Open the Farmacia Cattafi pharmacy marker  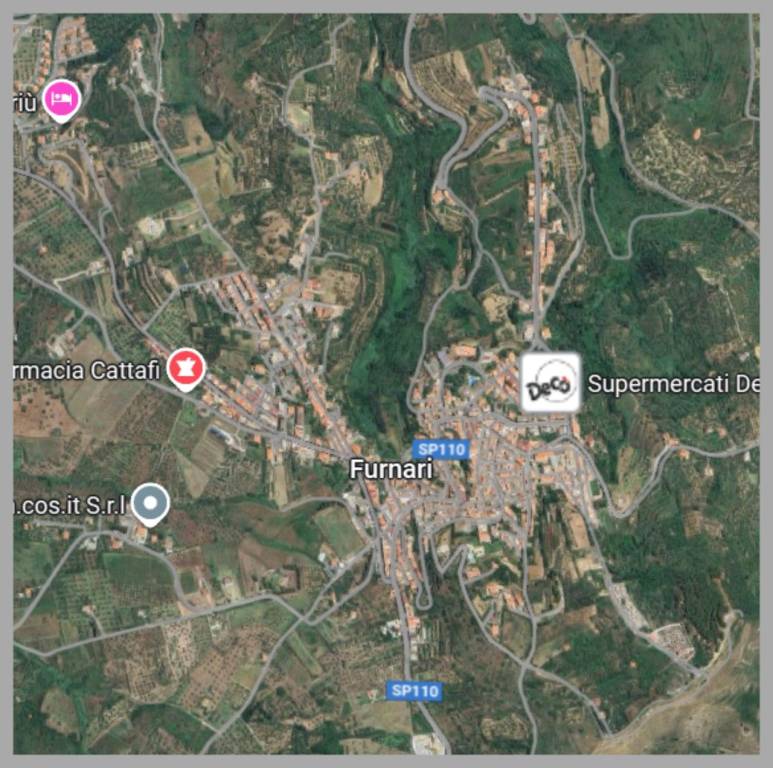click(x=185, y=369)
